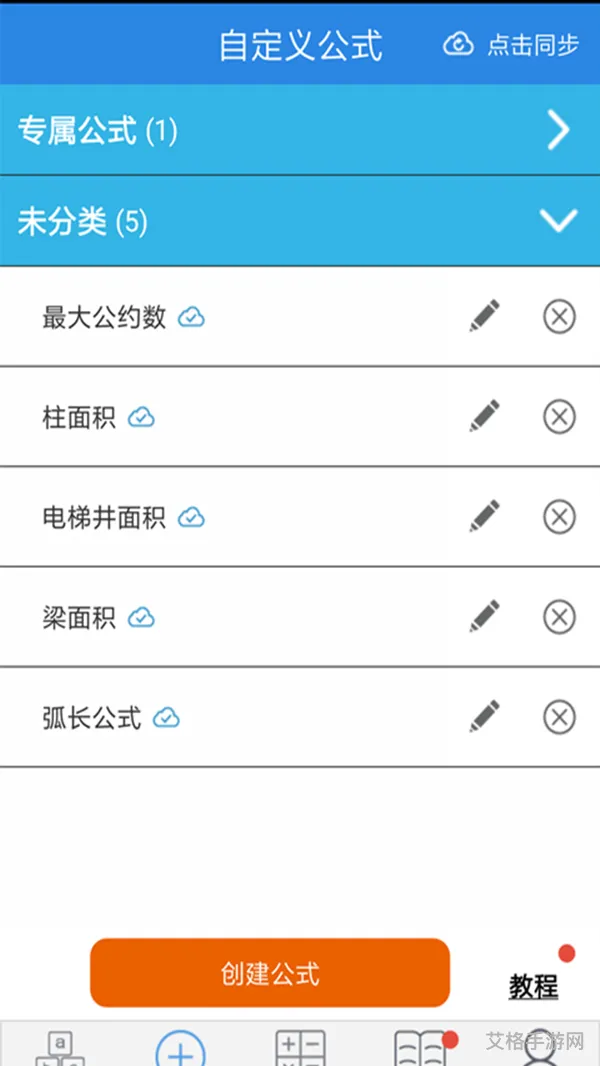Edit the 柱面积 formula
600x1066 pixels.
point(484,416)
